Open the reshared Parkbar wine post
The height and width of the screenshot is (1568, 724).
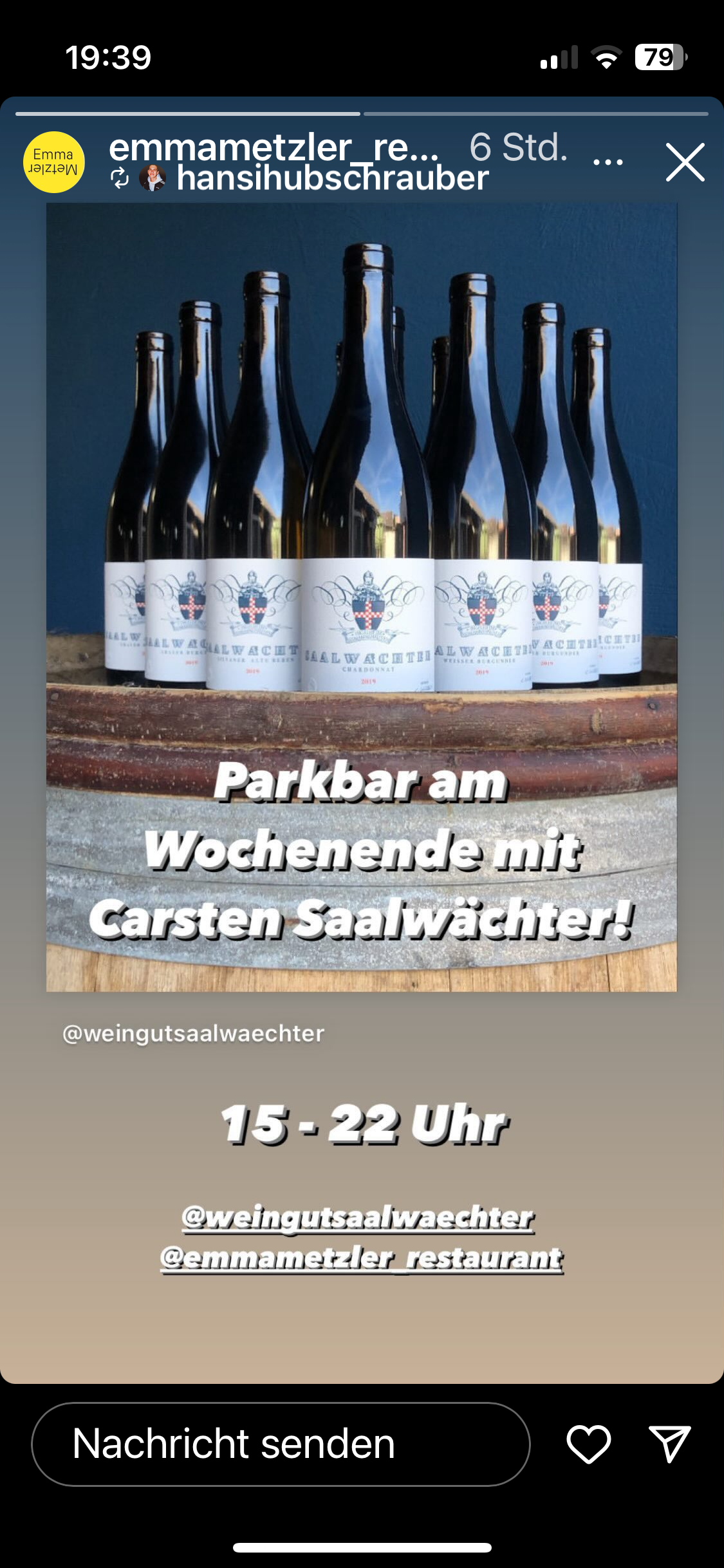click(x=361, y=597)
